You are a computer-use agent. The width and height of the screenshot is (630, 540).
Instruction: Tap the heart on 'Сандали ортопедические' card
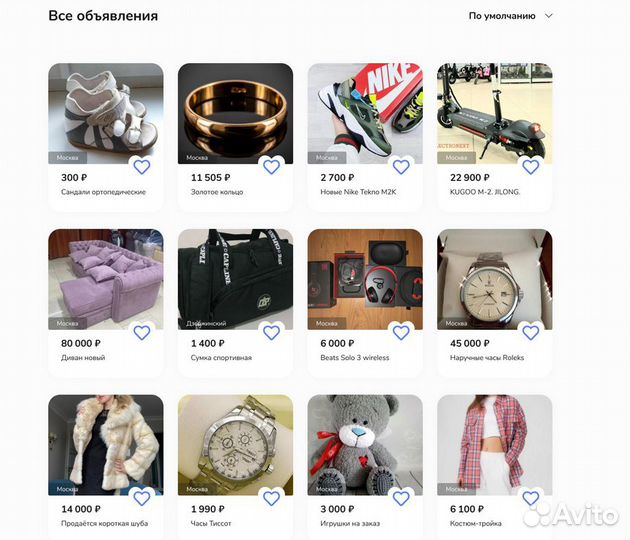pos(141,167)
